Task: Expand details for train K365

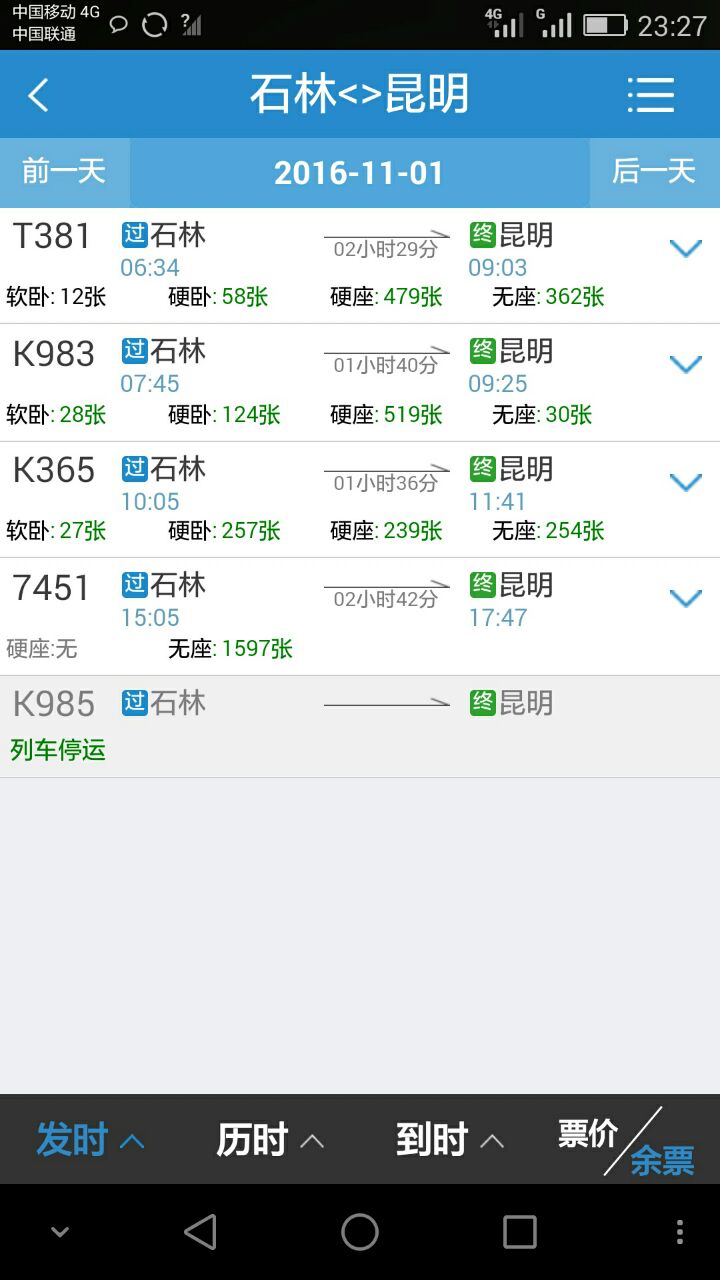Action: coord(685,482)
